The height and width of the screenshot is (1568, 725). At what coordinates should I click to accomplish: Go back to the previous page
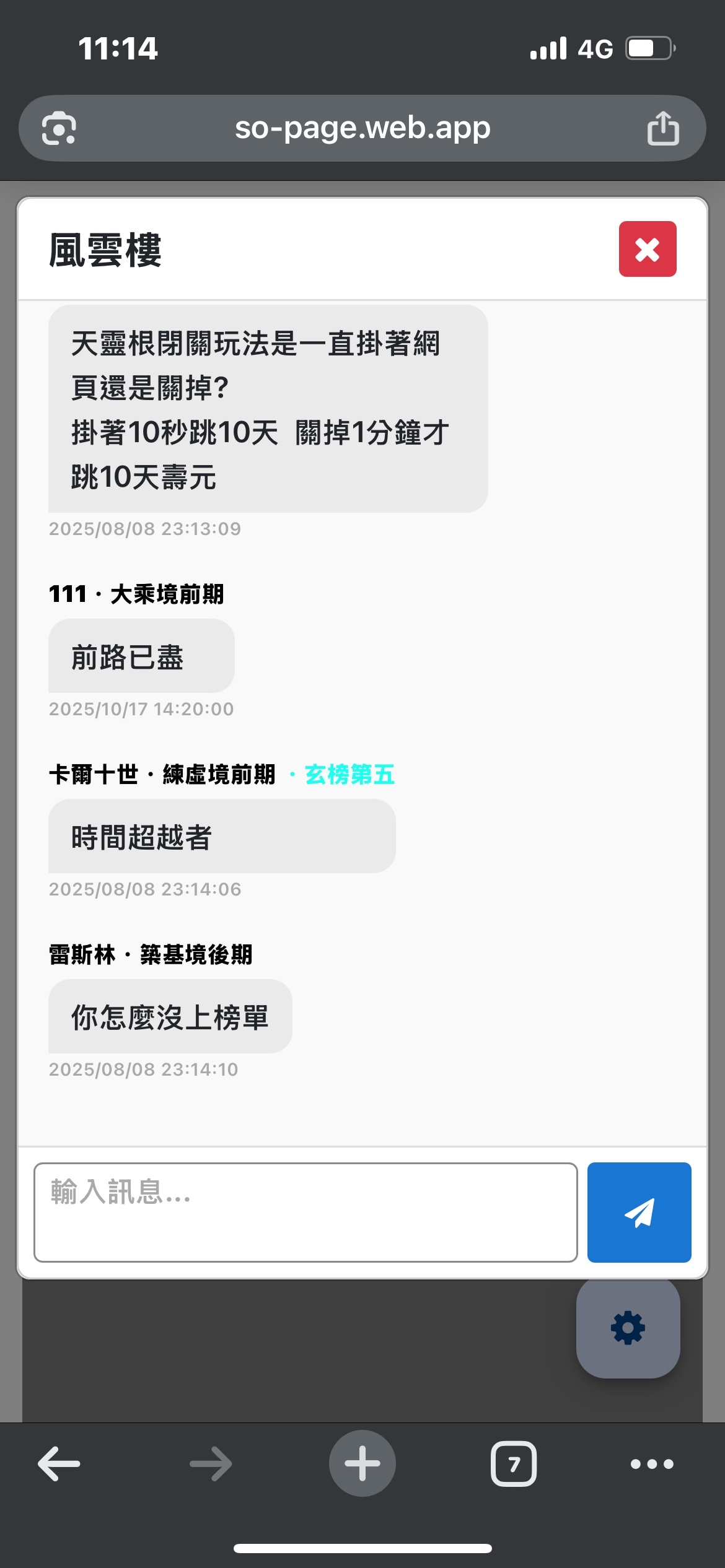point(59,1464)
